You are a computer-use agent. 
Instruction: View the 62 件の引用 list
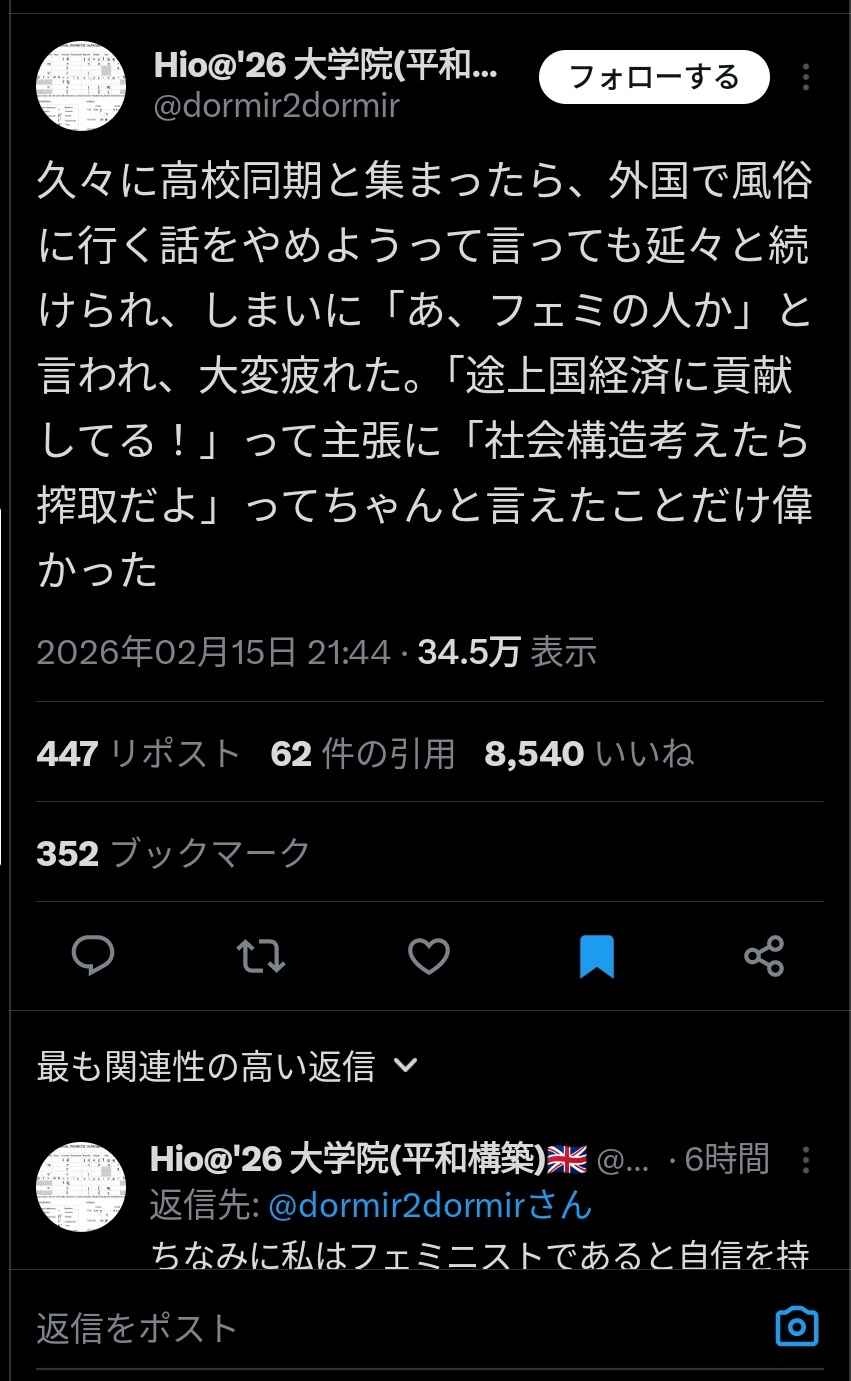tap(362, 753)
